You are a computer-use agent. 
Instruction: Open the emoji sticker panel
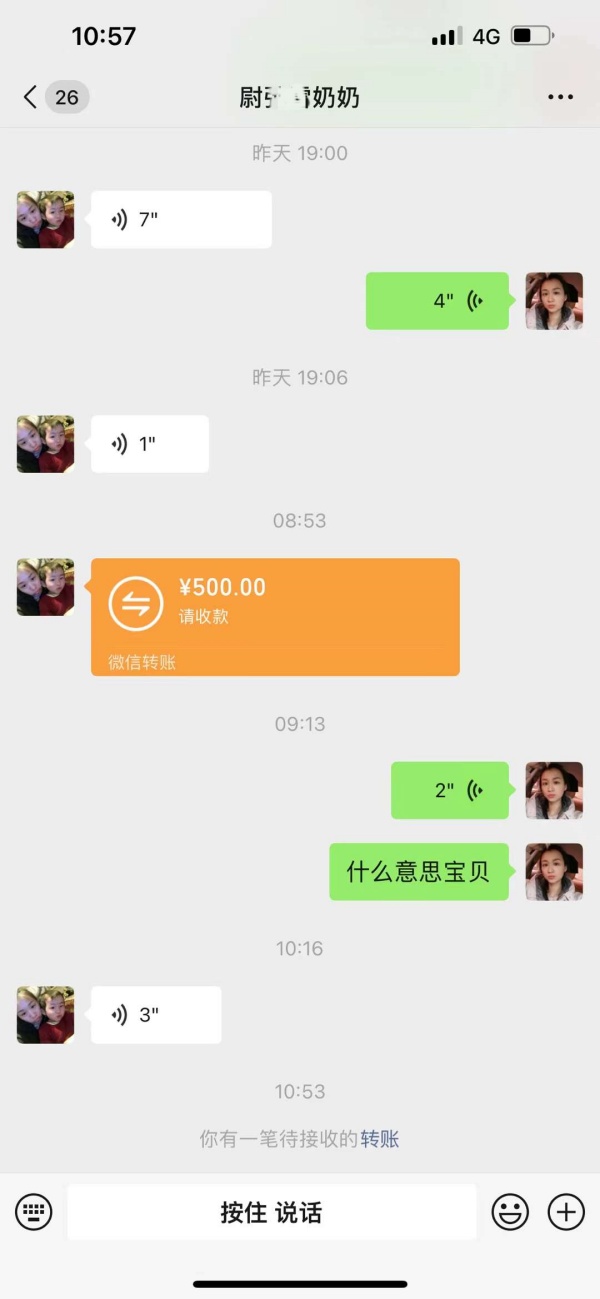[x=510, y=1213]
